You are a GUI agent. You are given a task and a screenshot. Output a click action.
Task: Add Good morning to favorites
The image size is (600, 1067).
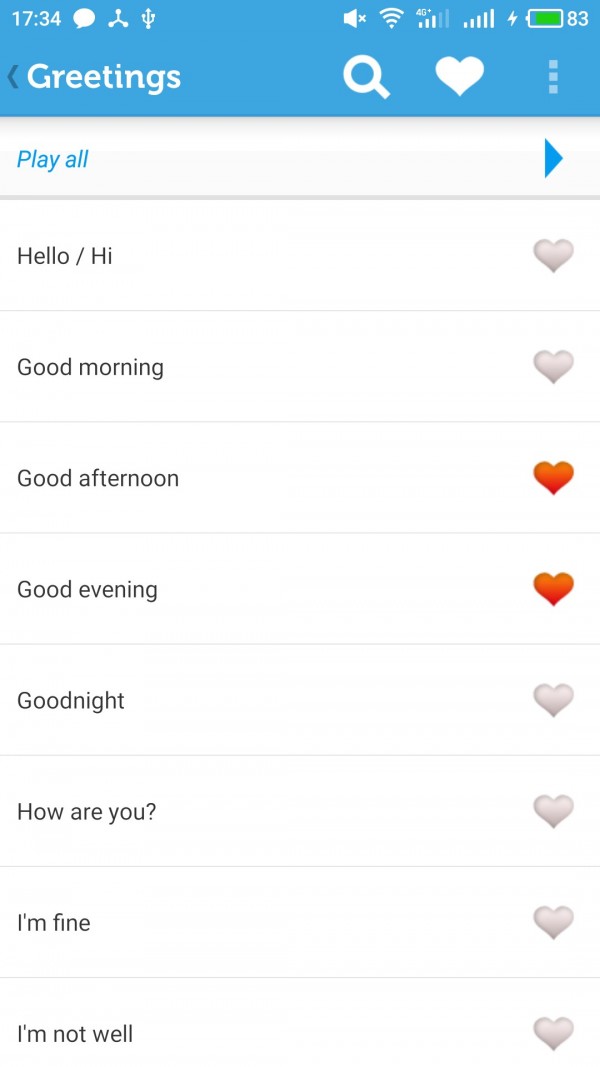[553, 367]
